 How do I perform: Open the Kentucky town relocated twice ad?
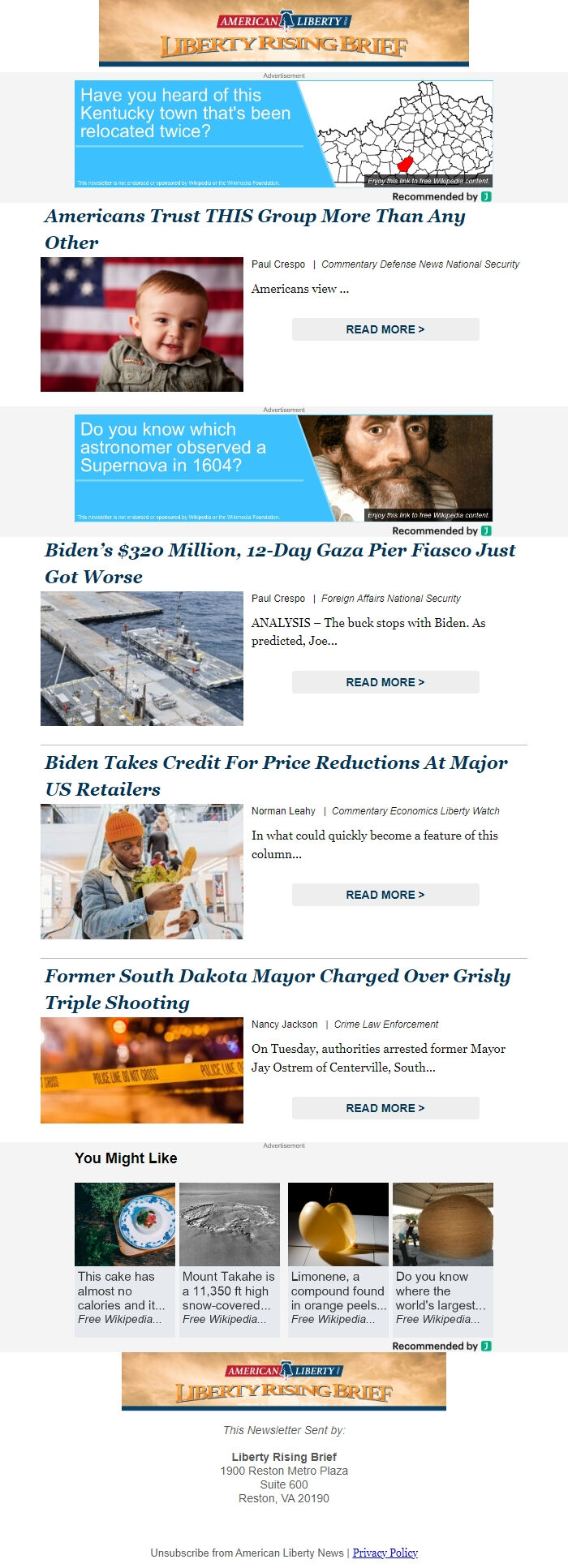[283, 134]
